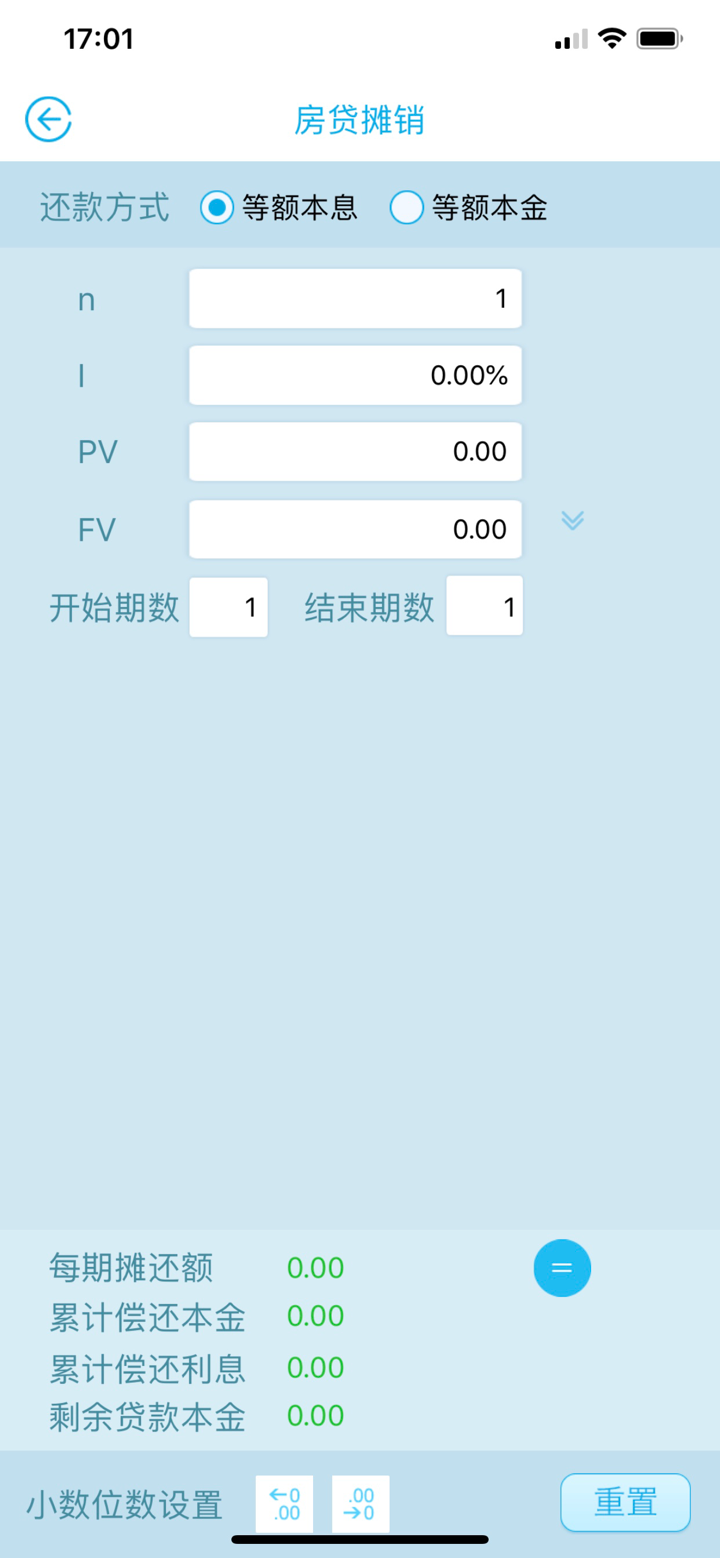Viewport: 720px width, 1558px height.
Task: Click the 开始期数 start period box
Action: (x=228, y=606)
